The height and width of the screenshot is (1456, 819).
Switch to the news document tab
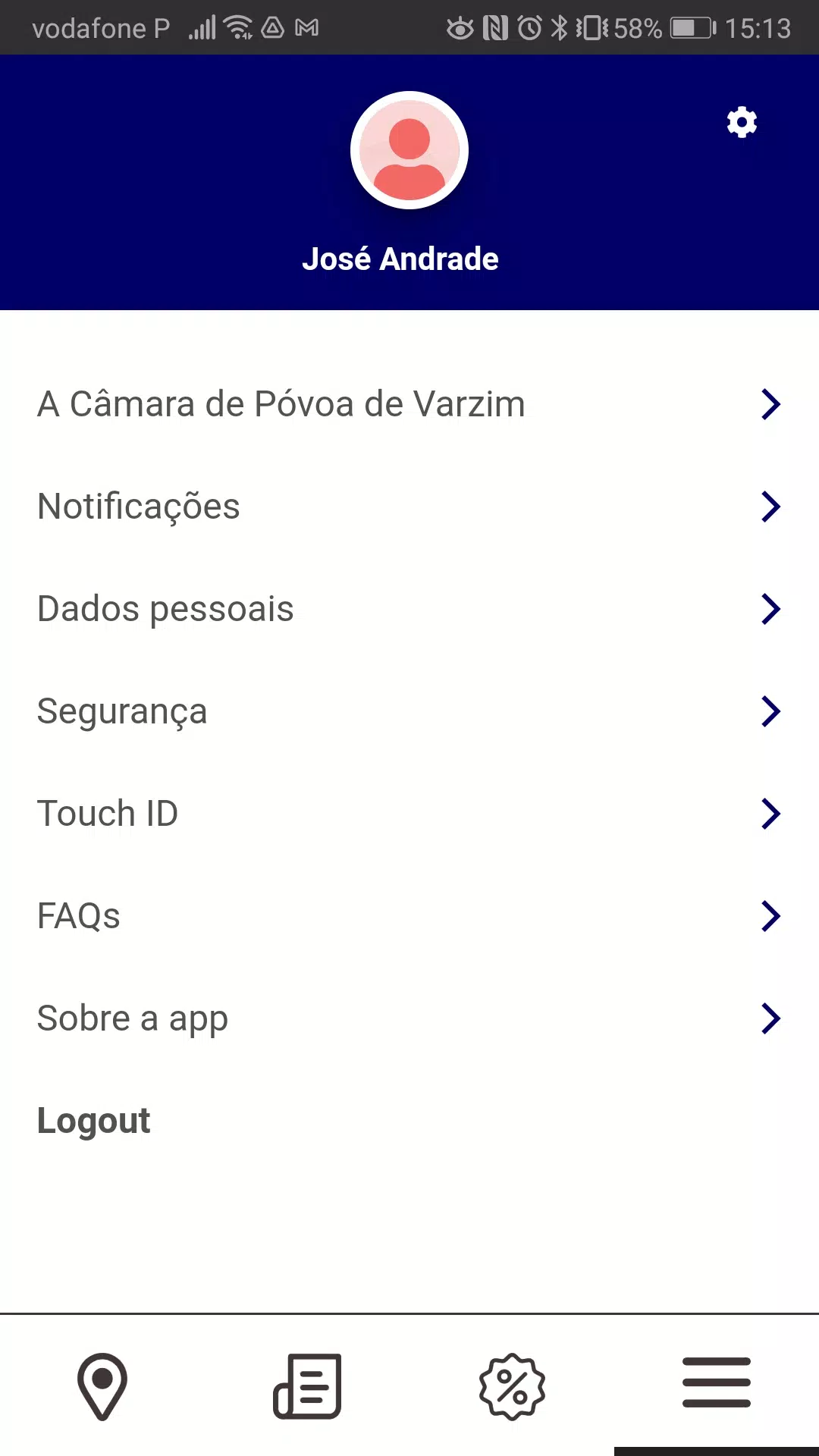(307, 1386)
